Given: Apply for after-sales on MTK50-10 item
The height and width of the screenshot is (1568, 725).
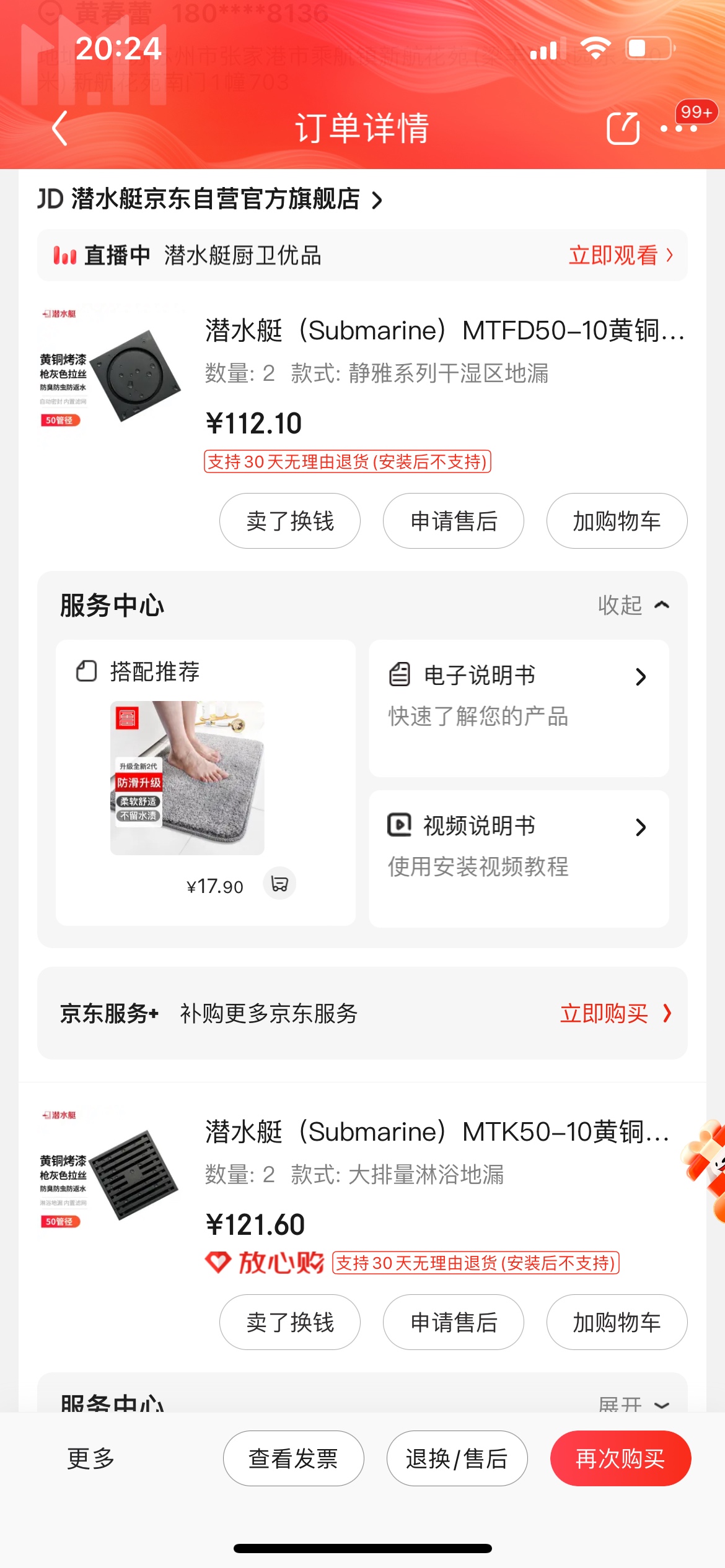Looking at the screenshot, I should 454,1322.
